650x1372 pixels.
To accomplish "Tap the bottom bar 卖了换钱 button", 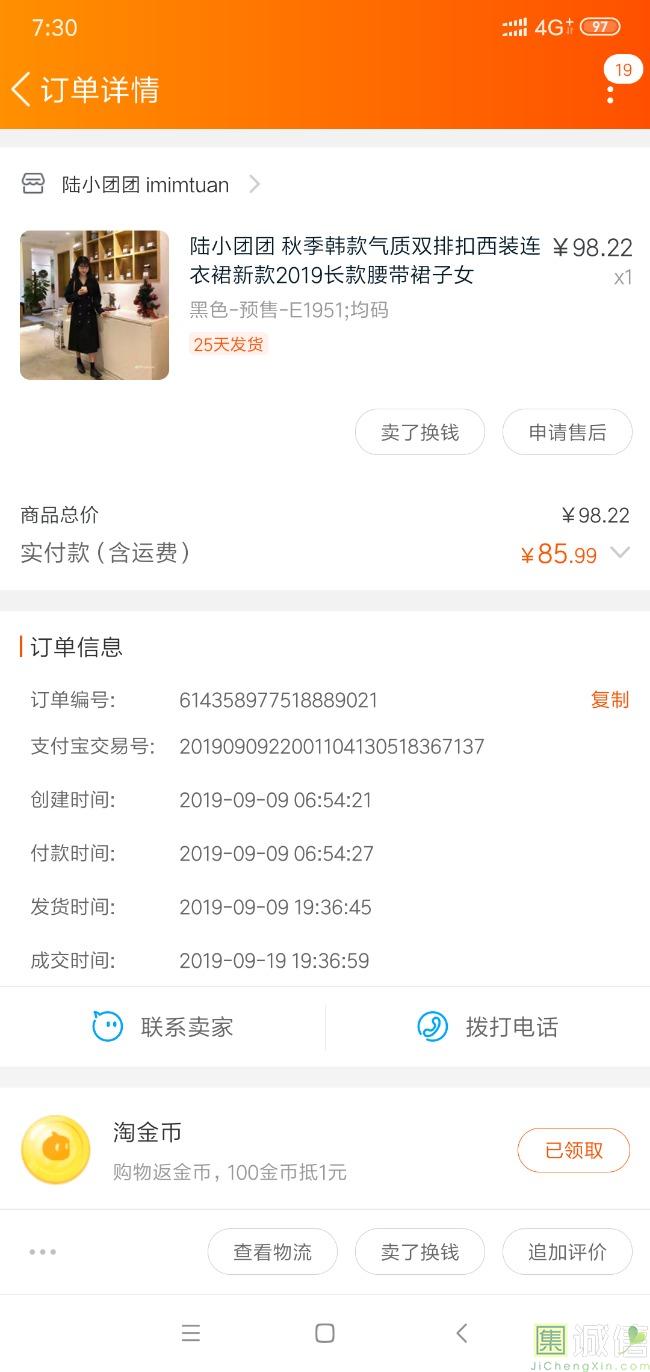I will (420, 1252).
